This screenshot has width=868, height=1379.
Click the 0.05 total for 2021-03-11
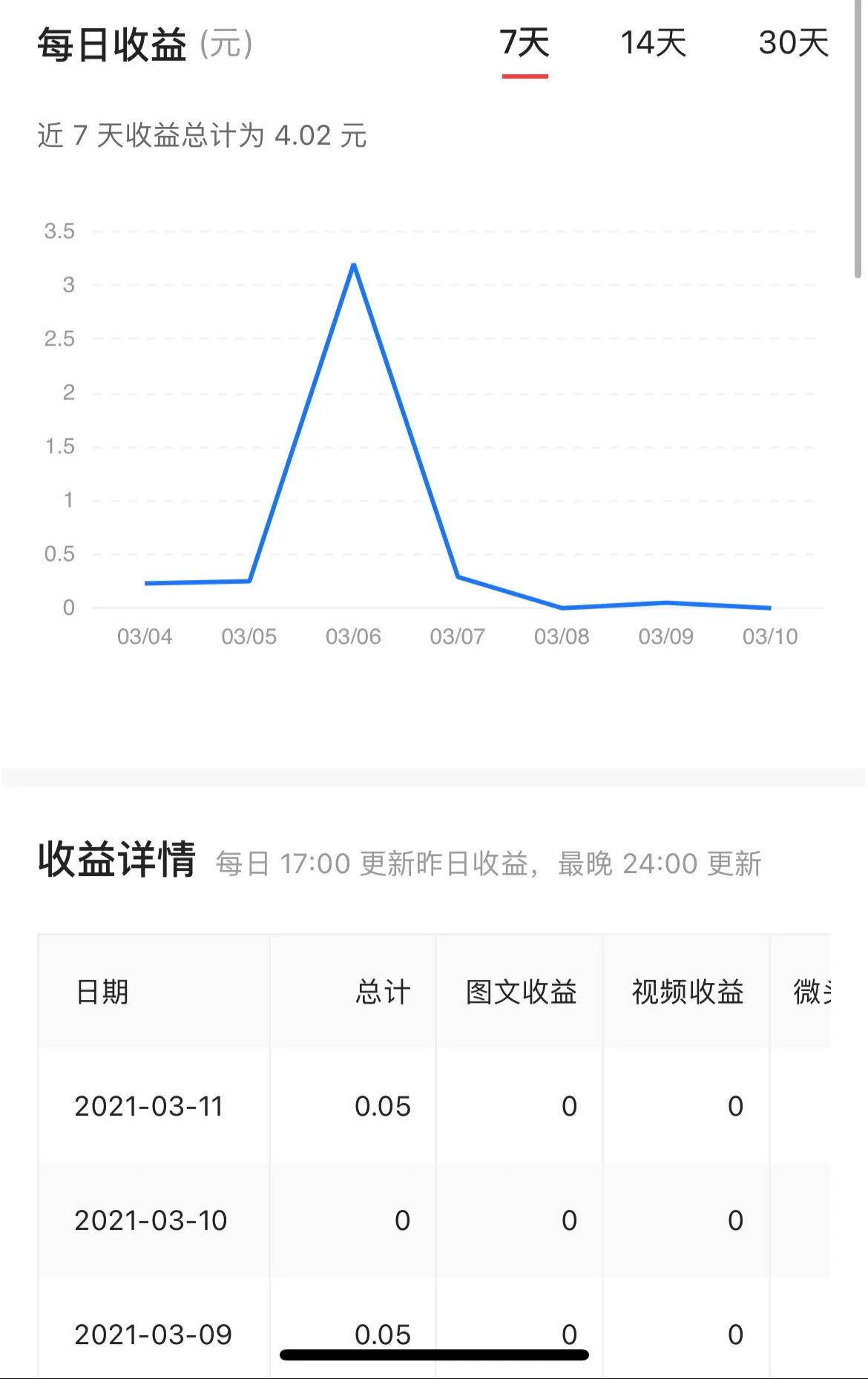[x=383, y=1107]
